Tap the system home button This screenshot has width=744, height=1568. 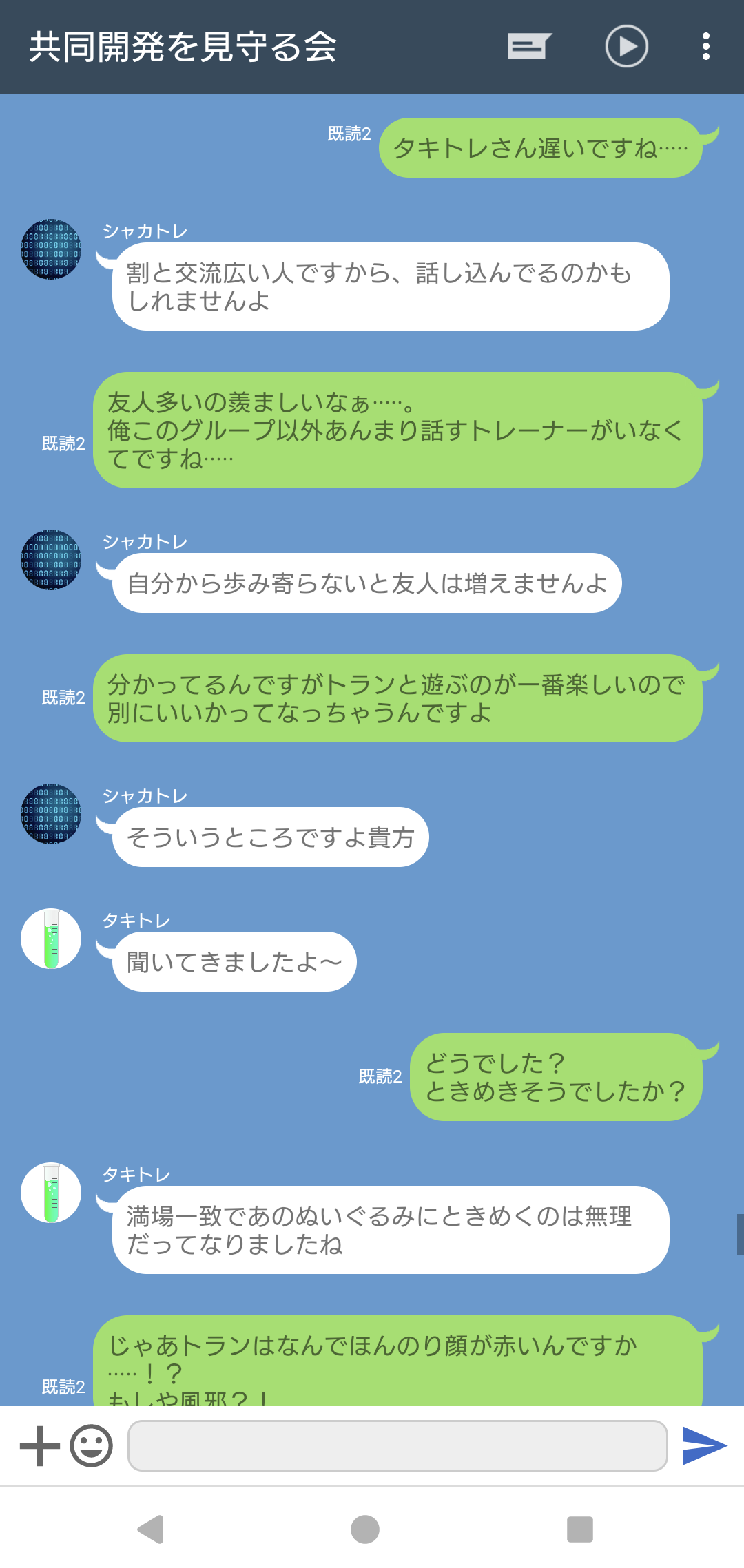(x=365, y=1529)
